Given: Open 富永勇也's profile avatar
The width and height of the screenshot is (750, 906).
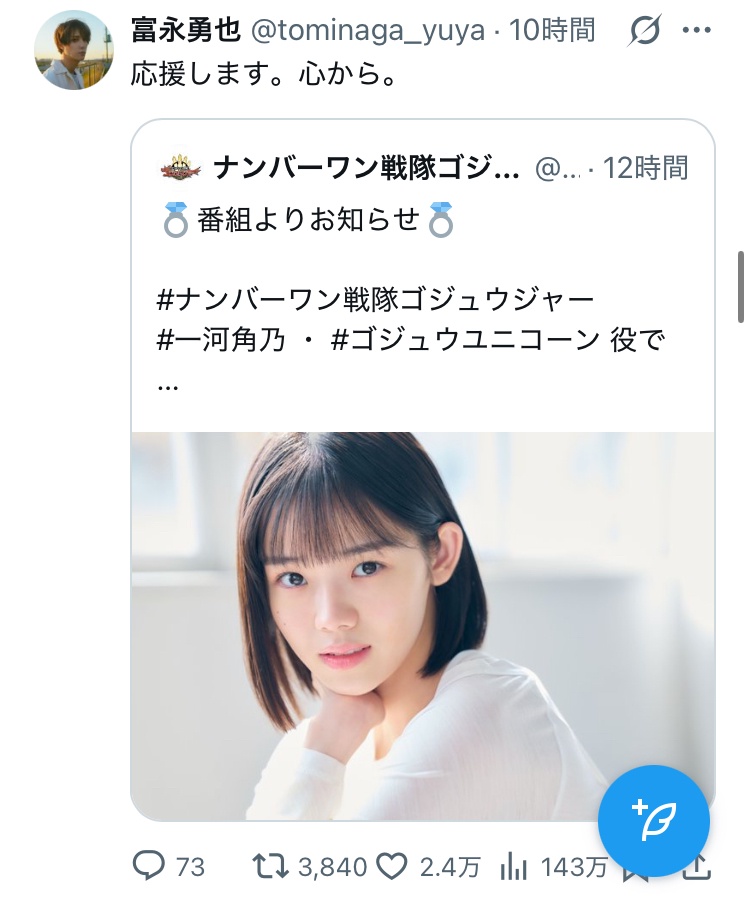Looking at the screenshot, I should (73, 50).
